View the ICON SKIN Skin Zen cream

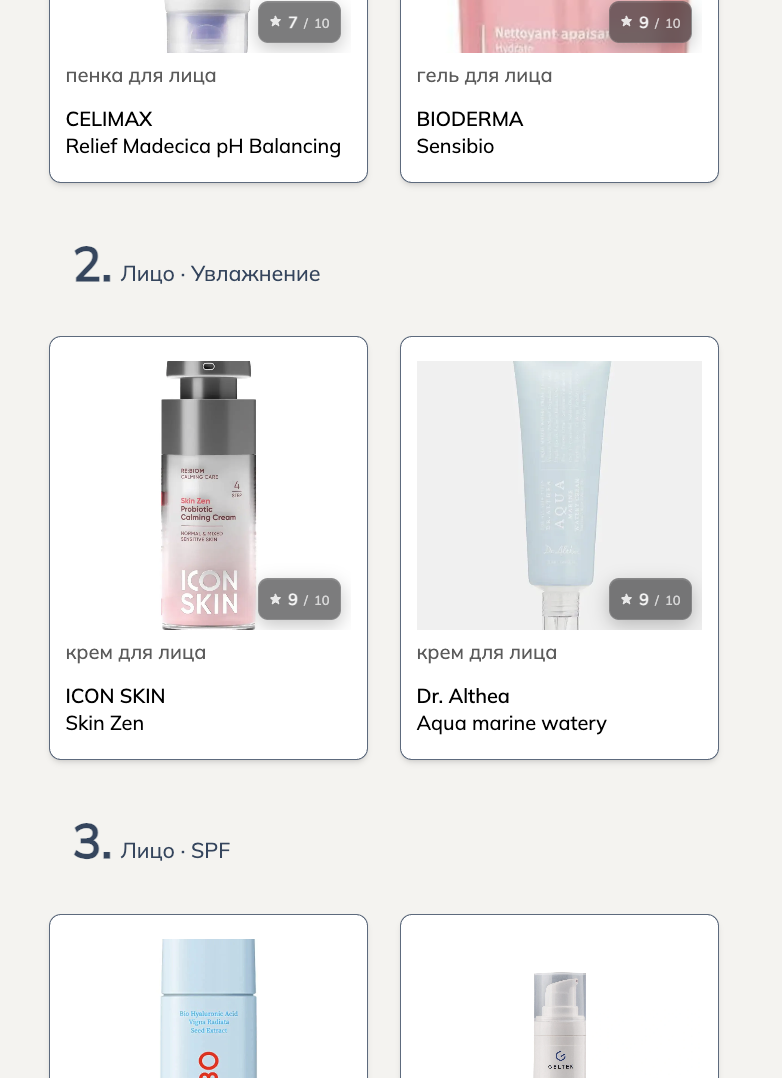point(208,548)
